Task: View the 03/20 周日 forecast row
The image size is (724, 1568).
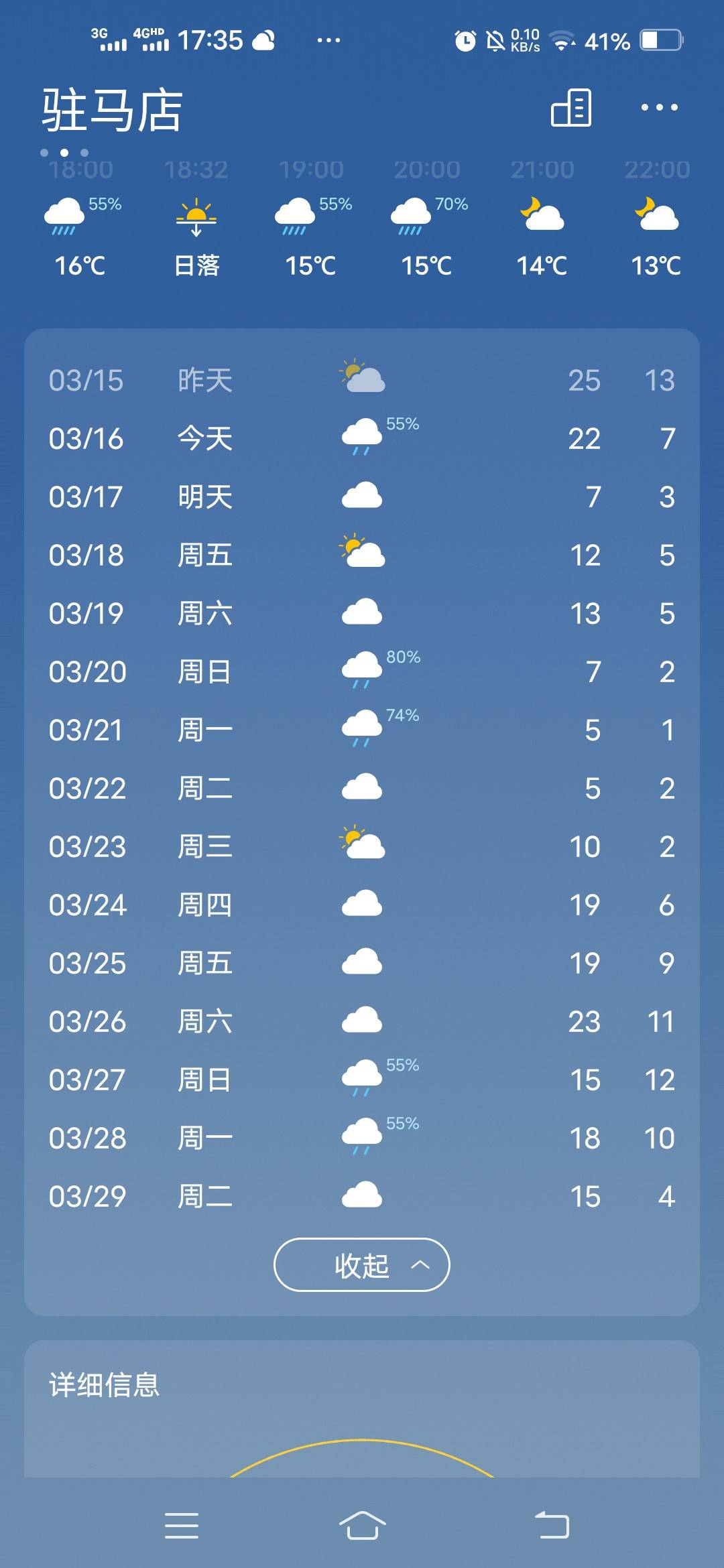Action: point(362,671)
